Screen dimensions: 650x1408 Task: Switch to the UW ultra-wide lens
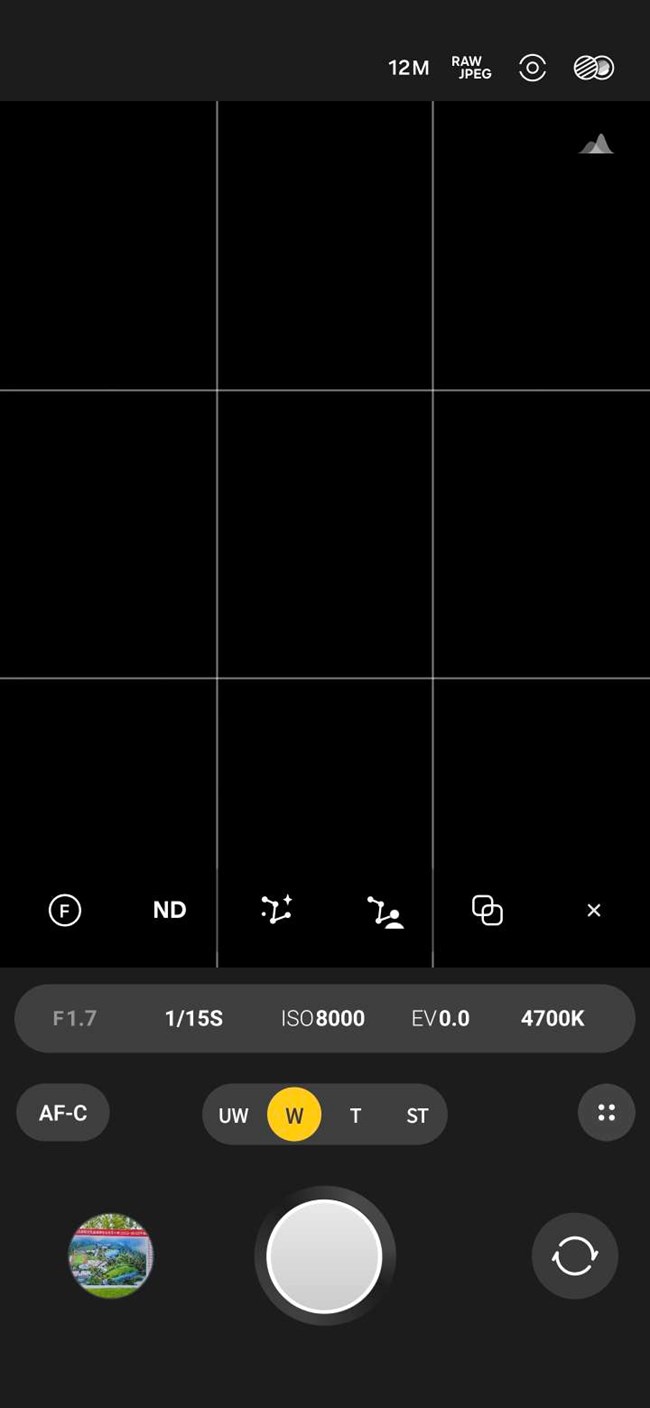(233, 1115)
